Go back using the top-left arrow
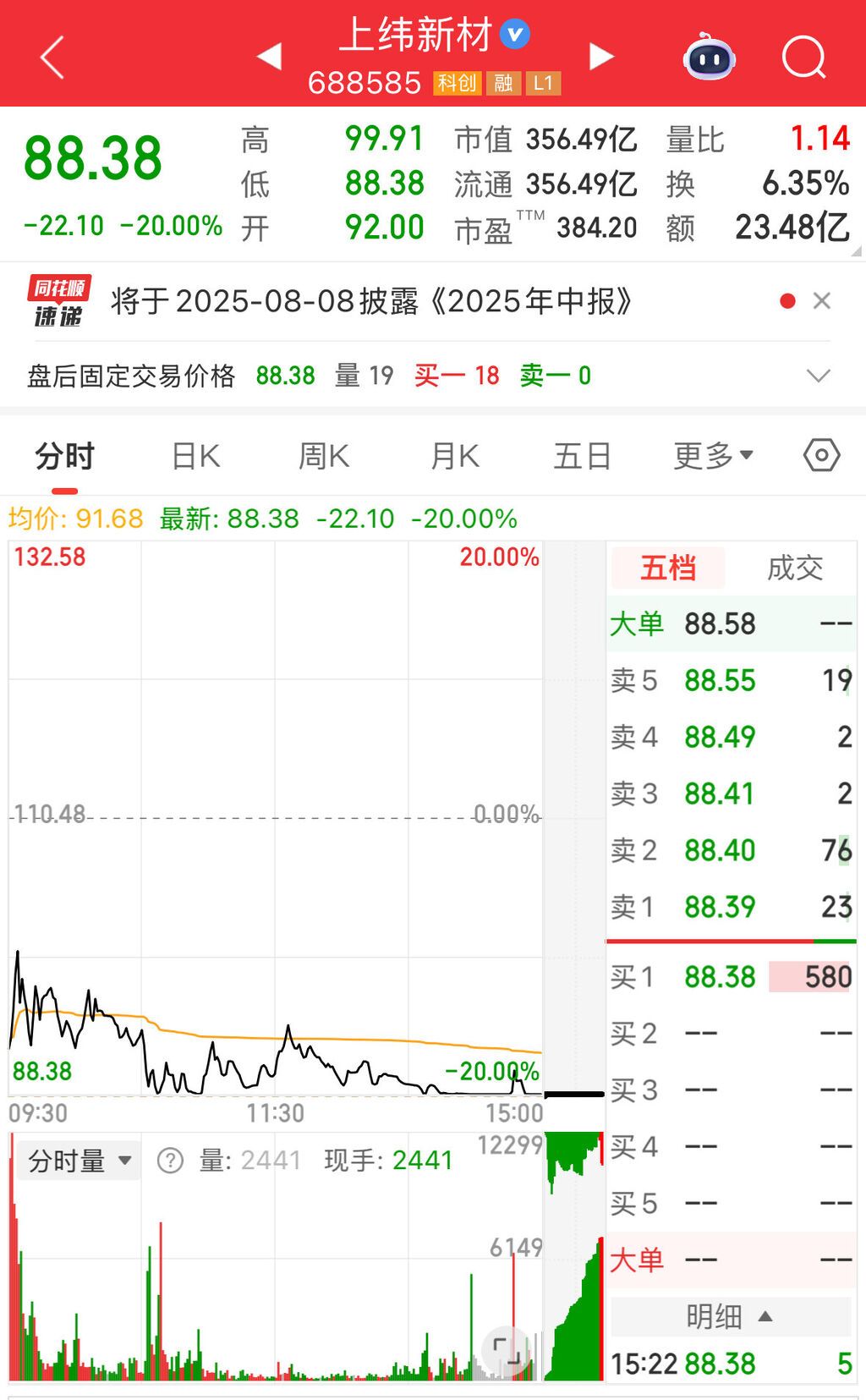 point(52,58)
